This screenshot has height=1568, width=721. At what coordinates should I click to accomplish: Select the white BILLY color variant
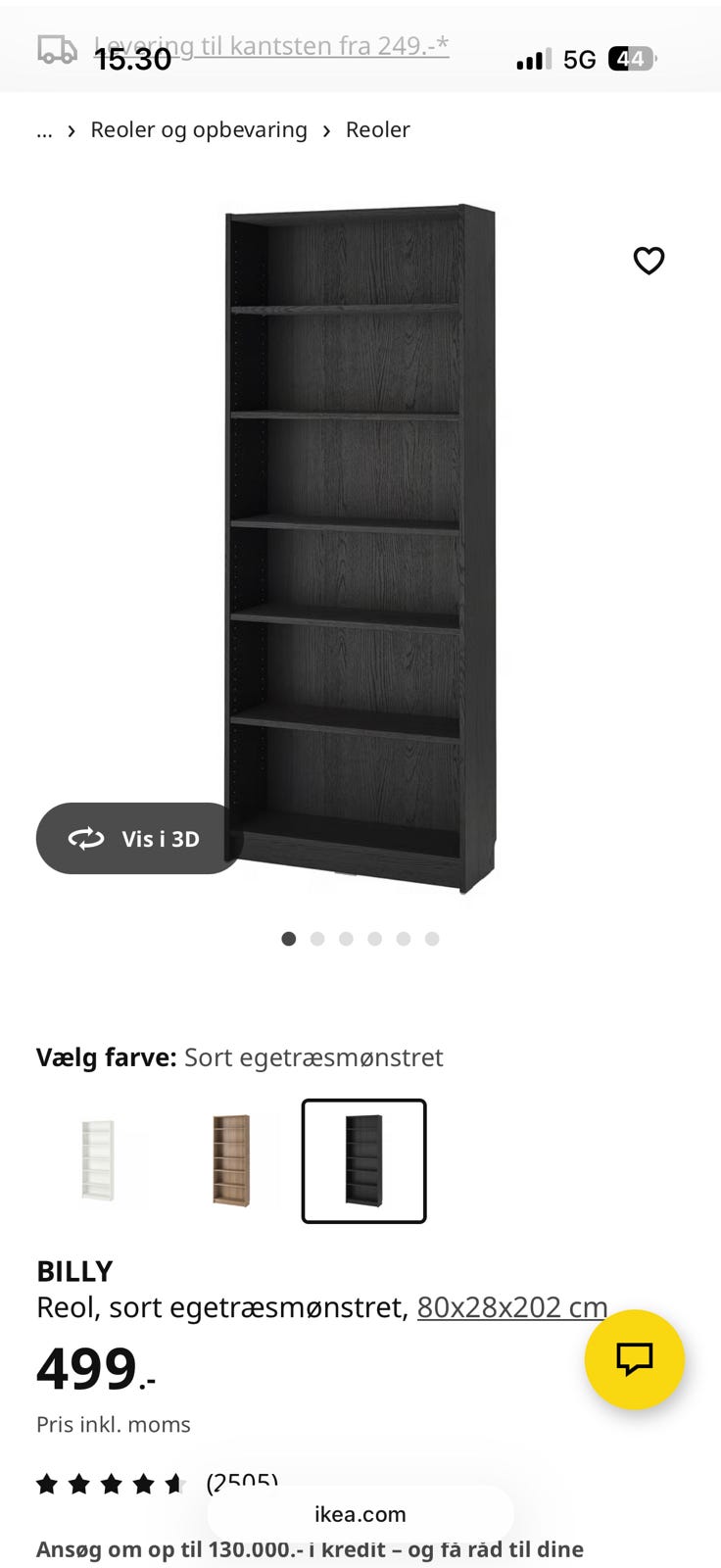click(x=101, y=1160)
